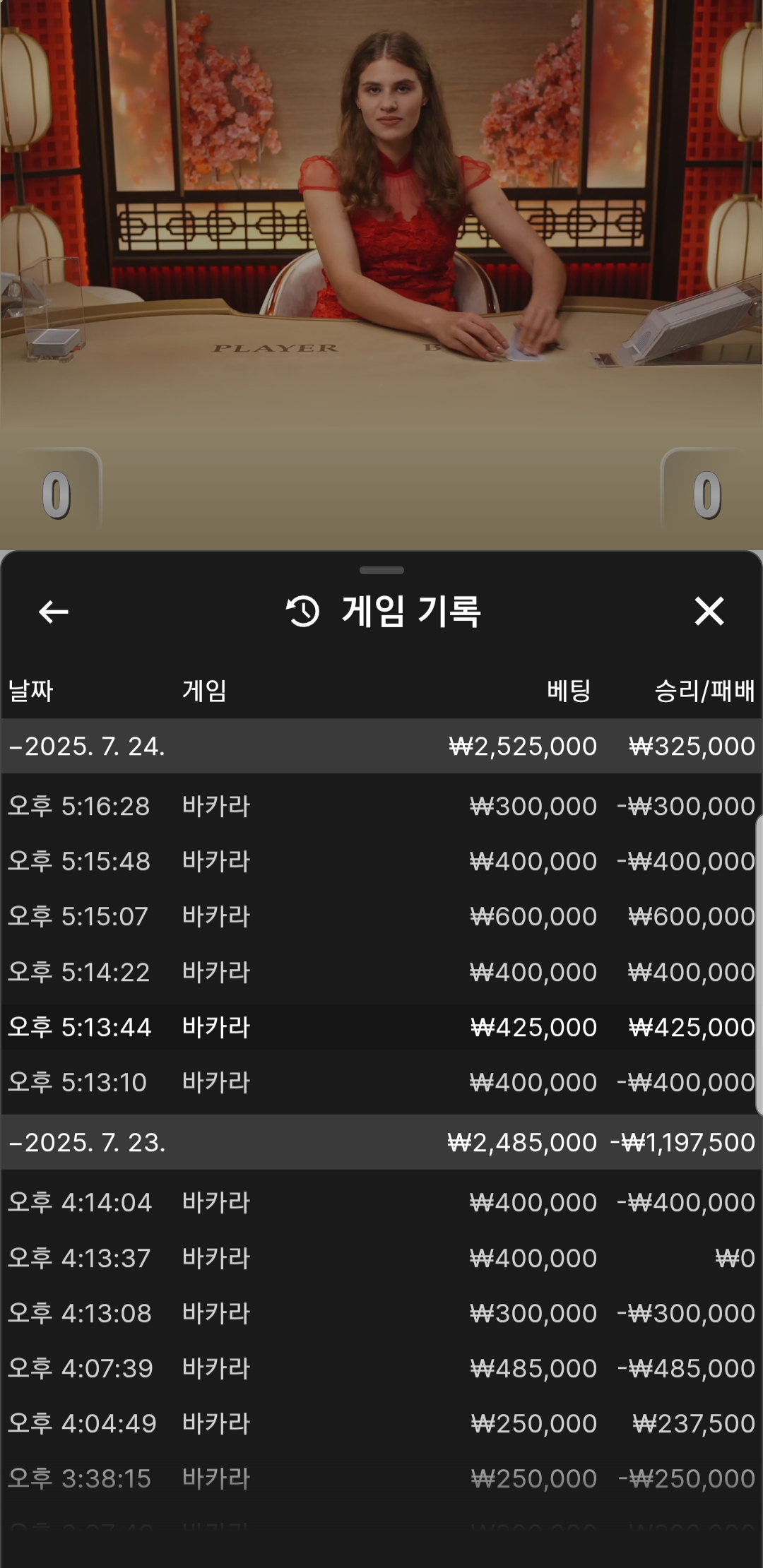763x1568 pixels.
Task: Open the 오후 5:15:48 바카라 record
Action: click(x=381, y=861)
